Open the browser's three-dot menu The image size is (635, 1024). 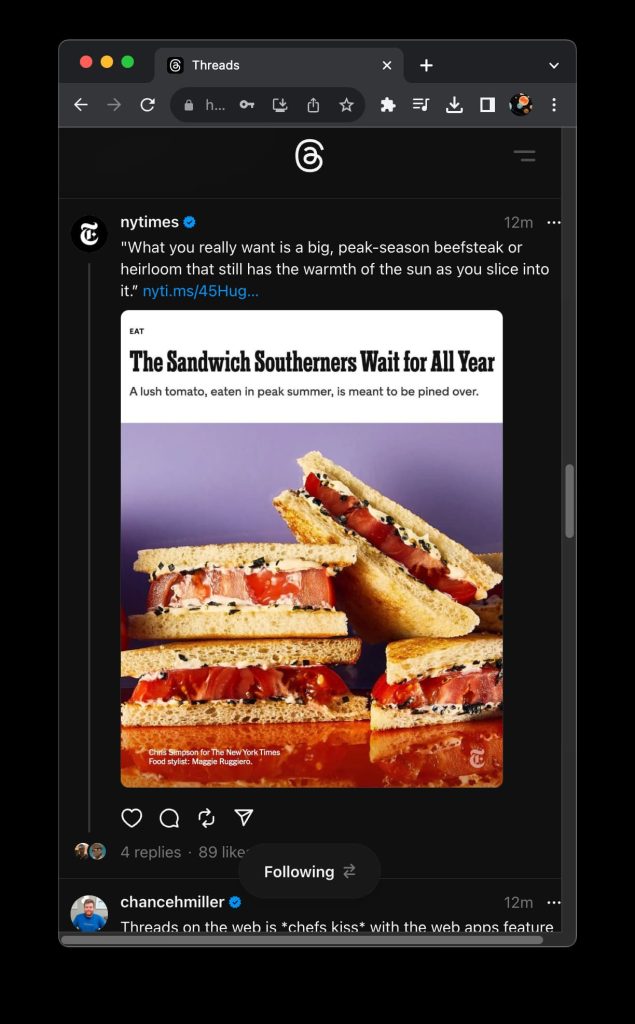click(x=554, y=105)
